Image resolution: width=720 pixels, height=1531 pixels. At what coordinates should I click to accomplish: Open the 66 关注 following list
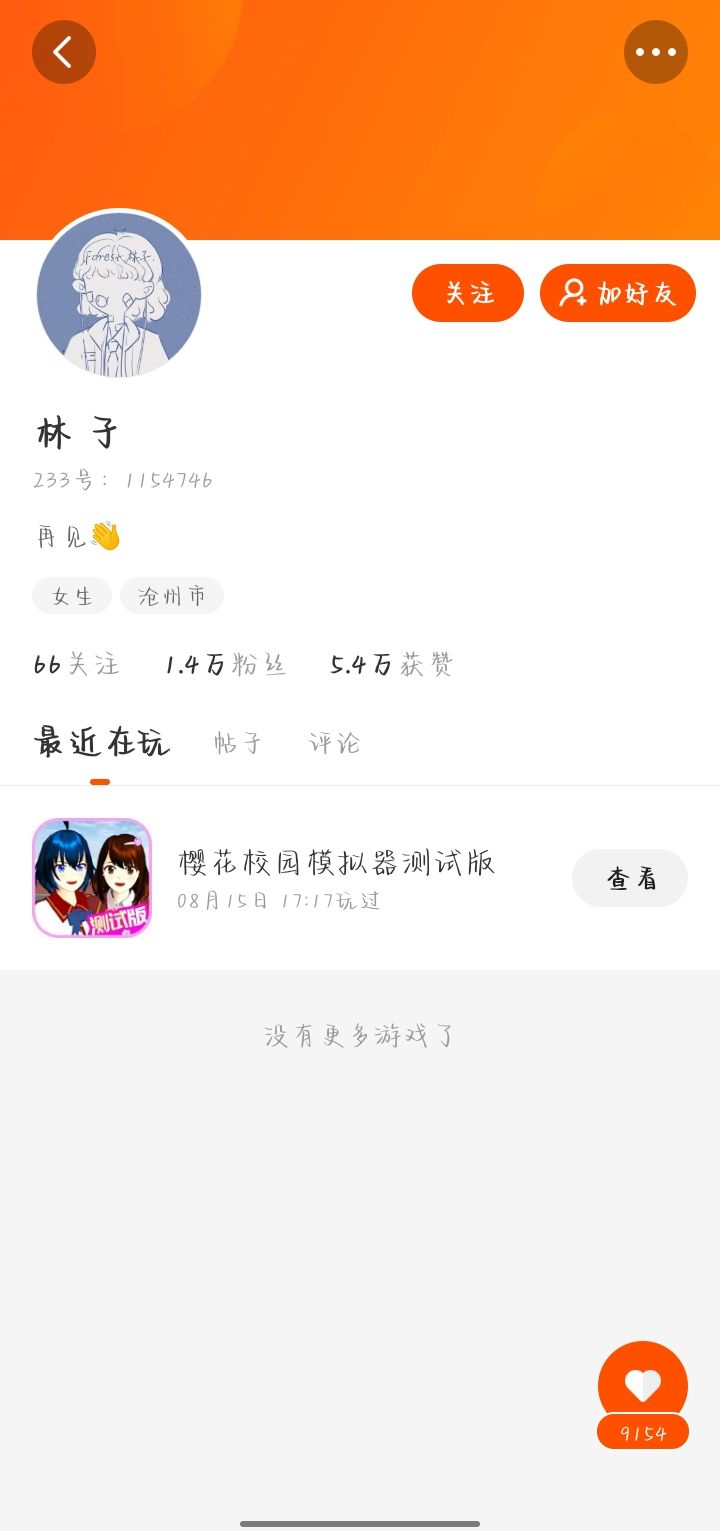(x=76, y=665)
